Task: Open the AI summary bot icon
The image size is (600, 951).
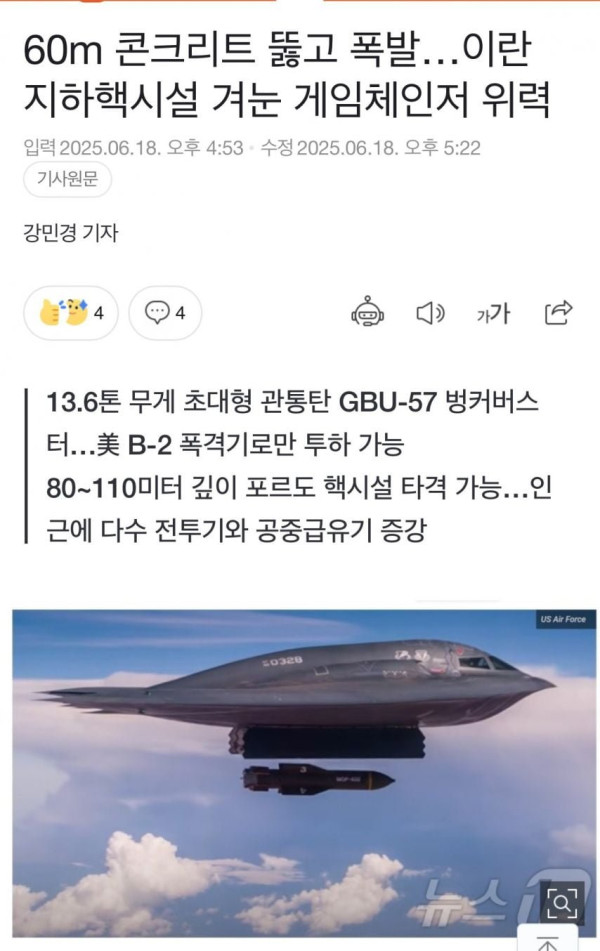Action: pos(367,313)
